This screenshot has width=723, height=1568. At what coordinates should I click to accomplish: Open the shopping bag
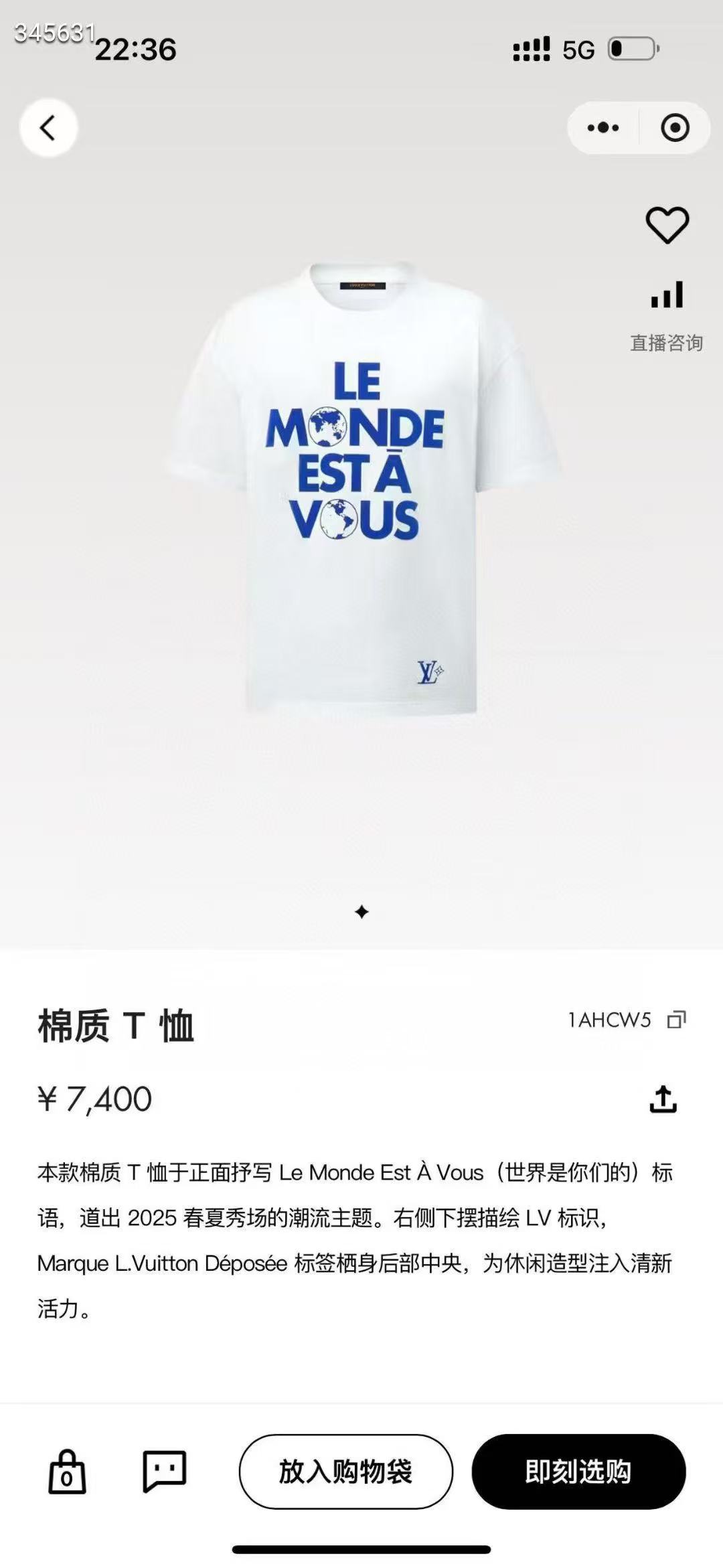tap(67, 1472)
